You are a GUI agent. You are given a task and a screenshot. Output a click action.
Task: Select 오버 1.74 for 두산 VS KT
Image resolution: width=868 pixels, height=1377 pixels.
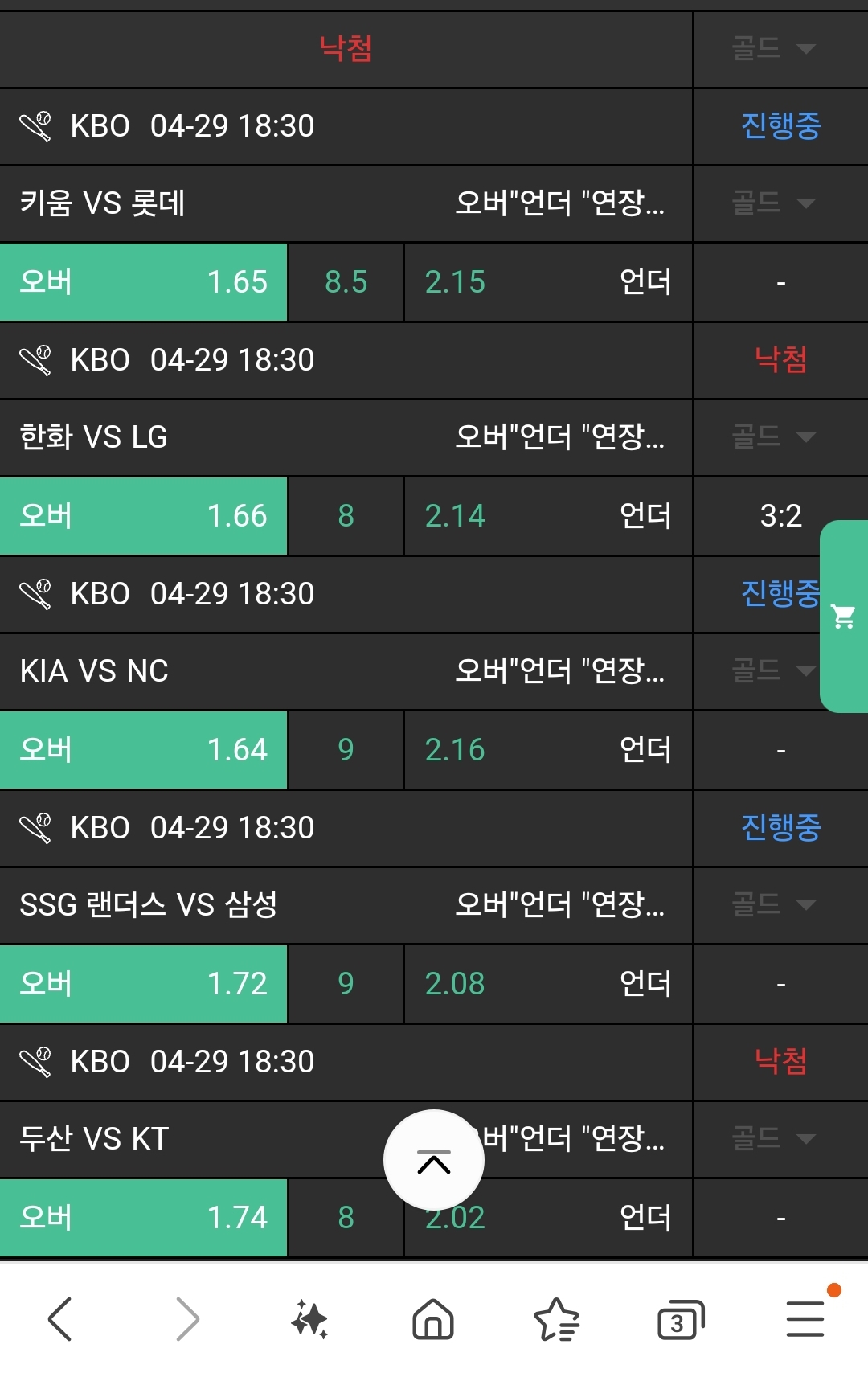(143, 1218)
